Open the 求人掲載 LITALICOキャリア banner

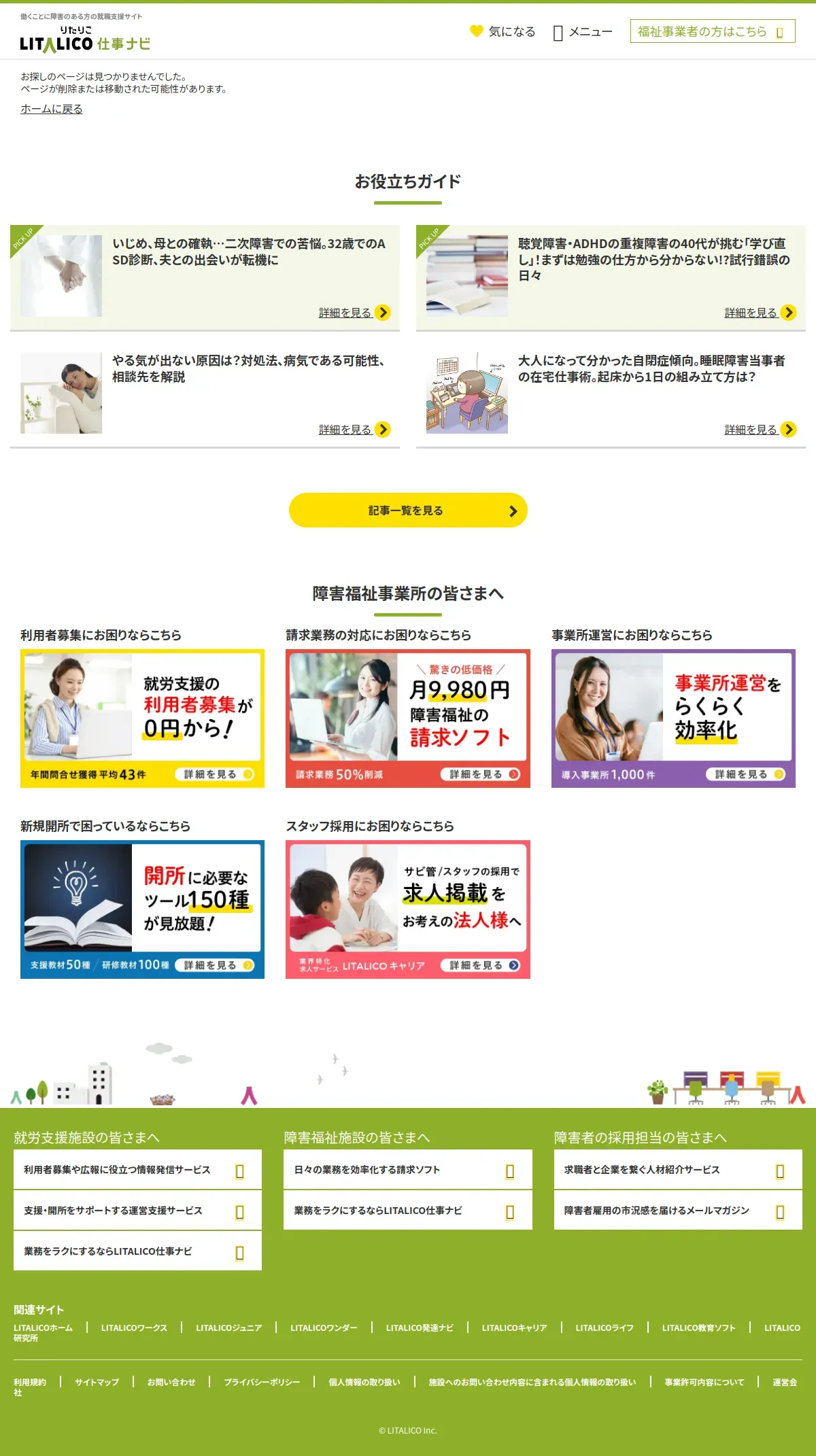(x=408, y=909)
